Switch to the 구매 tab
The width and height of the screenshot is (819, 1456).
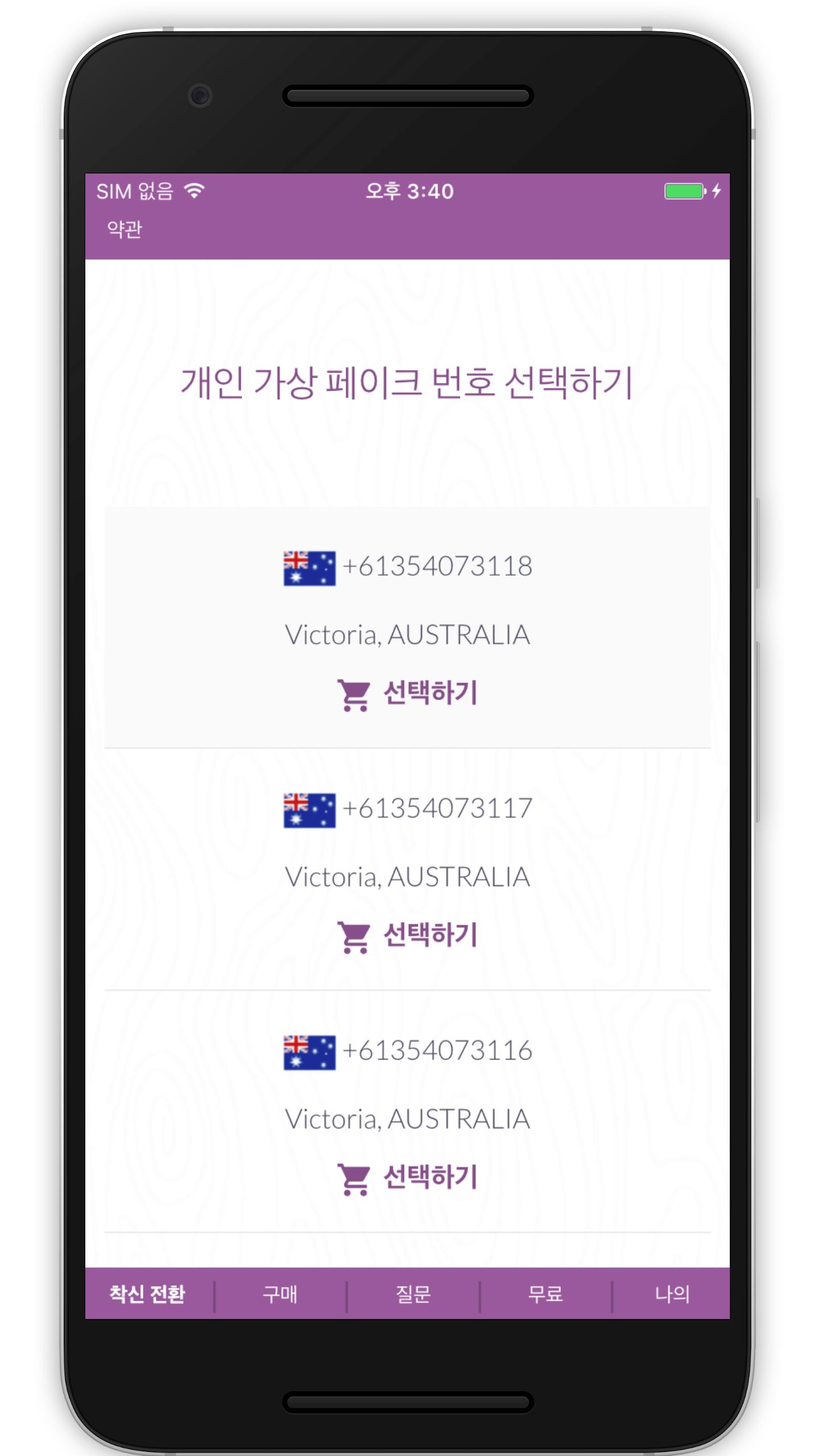click(x=280, y=1294)
